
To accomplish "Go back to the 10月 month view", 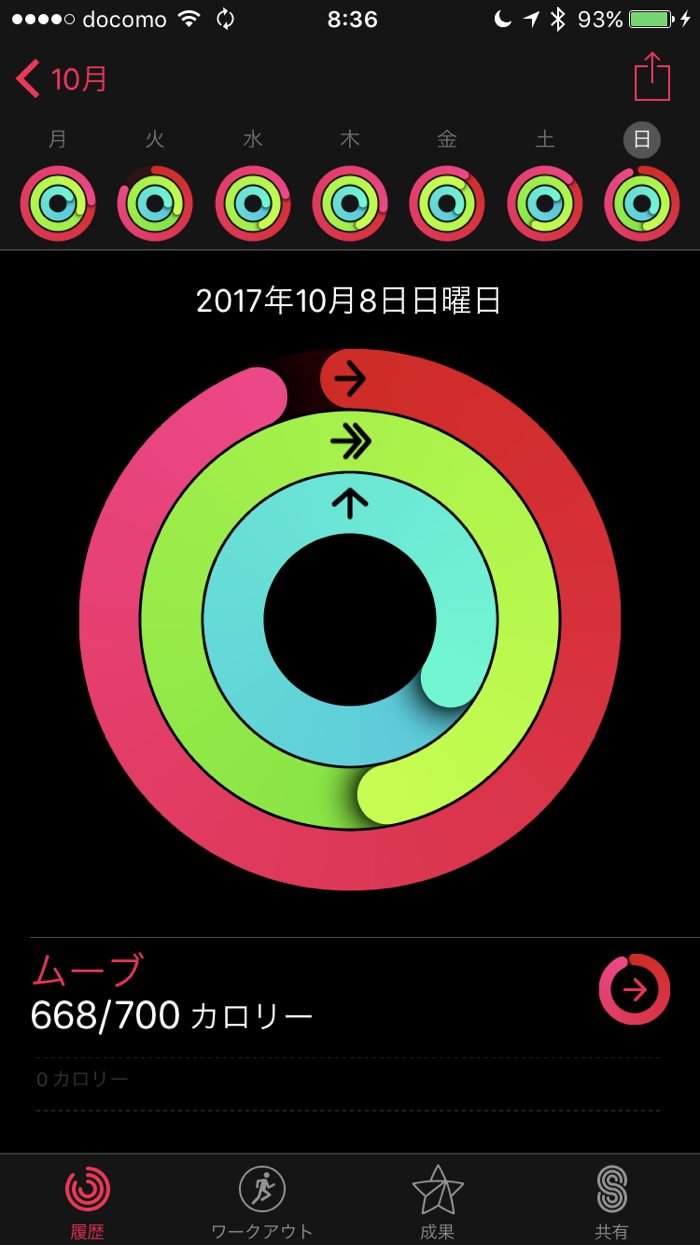I will [x=62, y=78].
